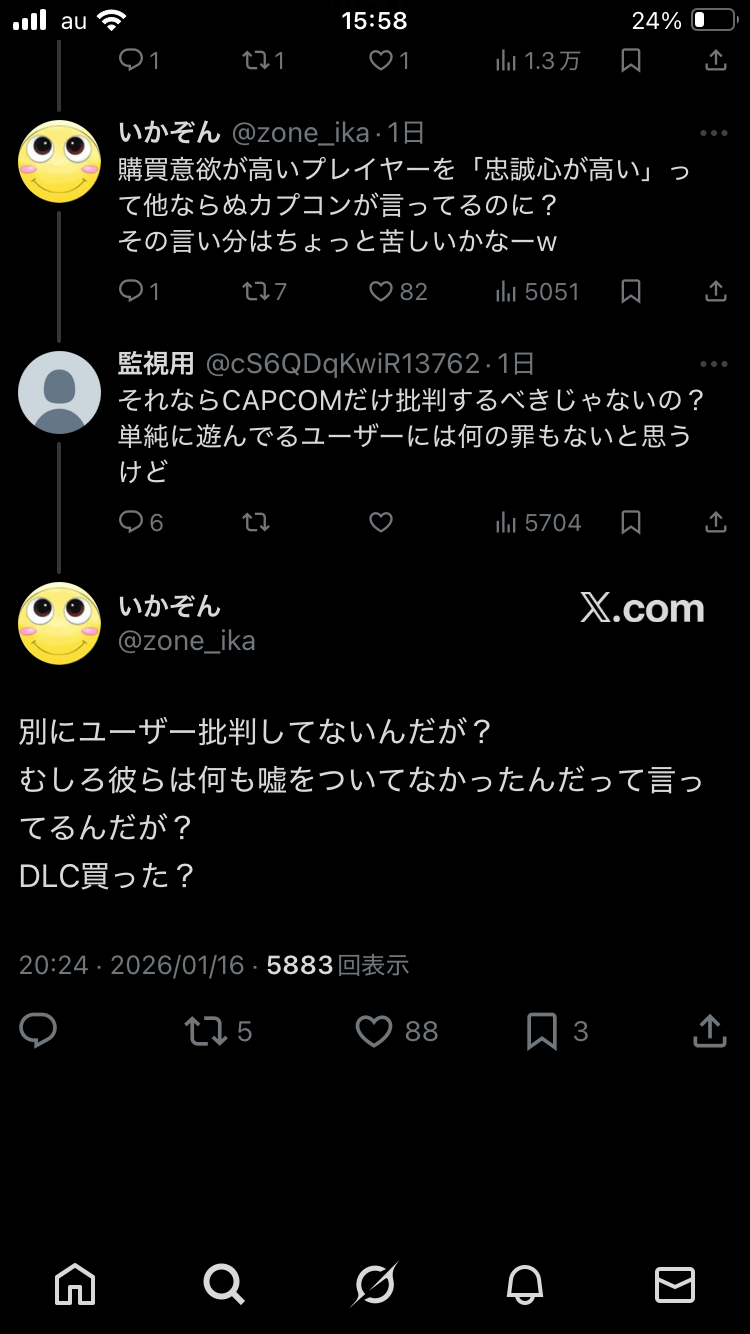Image resolution: width=750 pixels, height=1334 pixels.
Task: Open replies on the 監視用 post
Action: tap(131, 522)
